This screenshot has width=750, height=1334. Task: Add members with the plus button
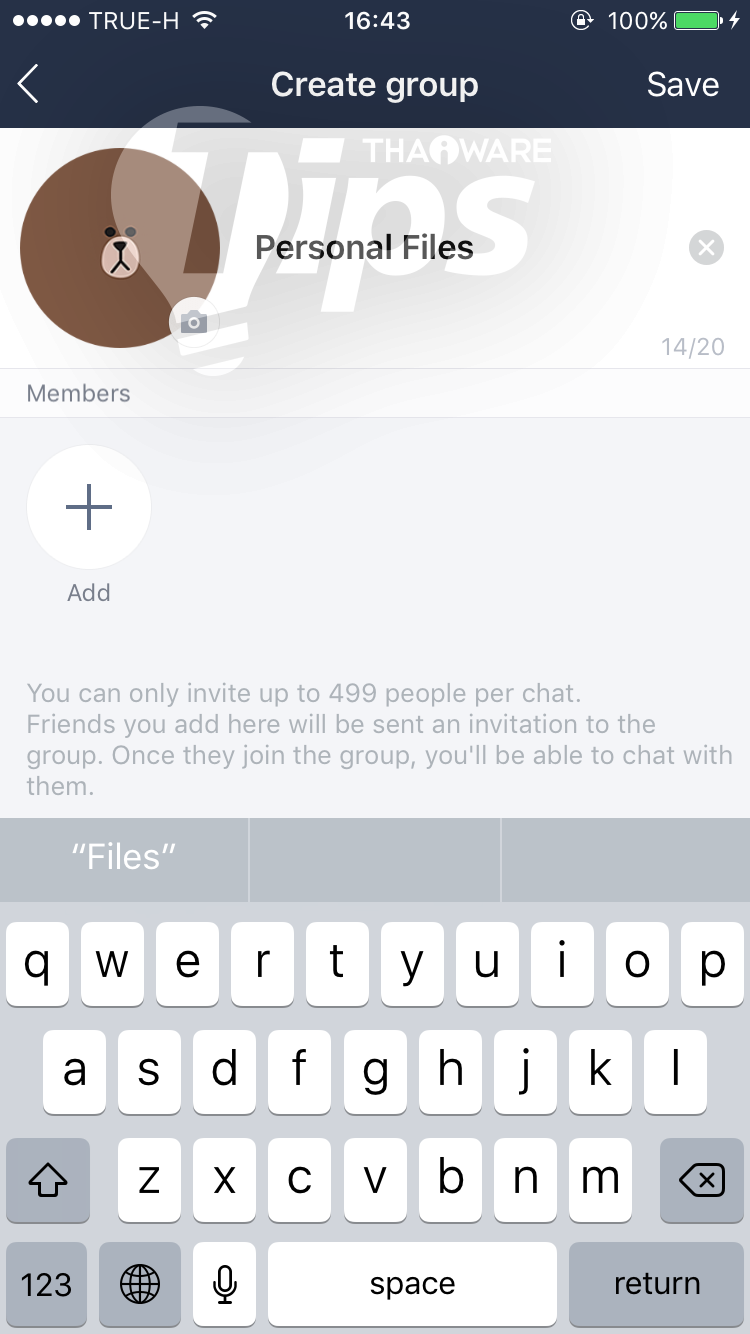coord(89,507)
